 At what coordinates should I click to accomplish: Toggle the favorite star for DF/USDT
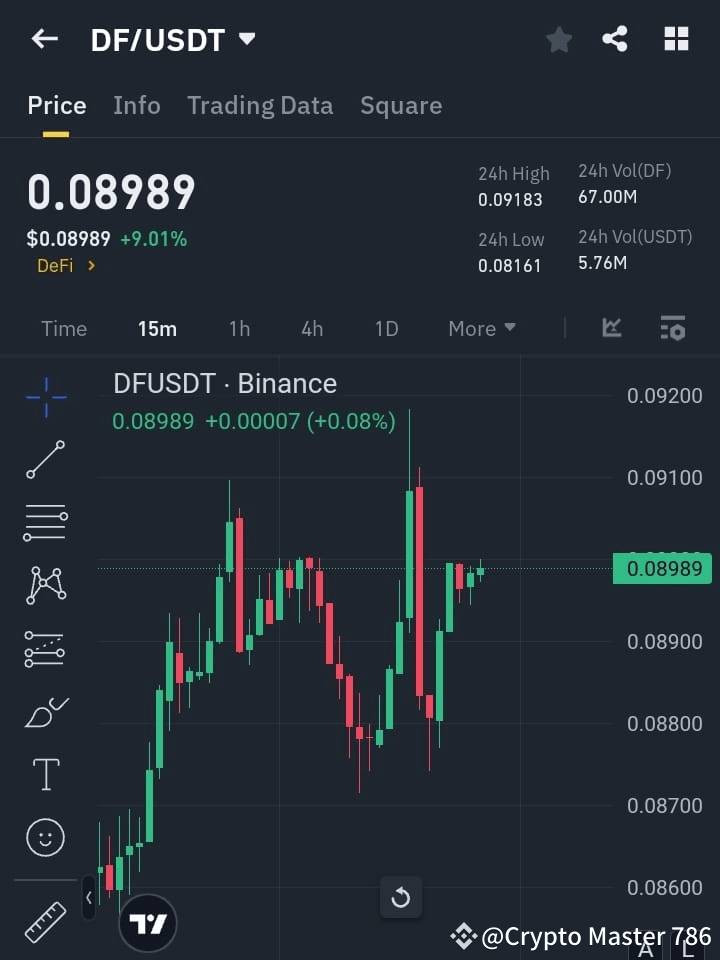[x=558, y=39]
